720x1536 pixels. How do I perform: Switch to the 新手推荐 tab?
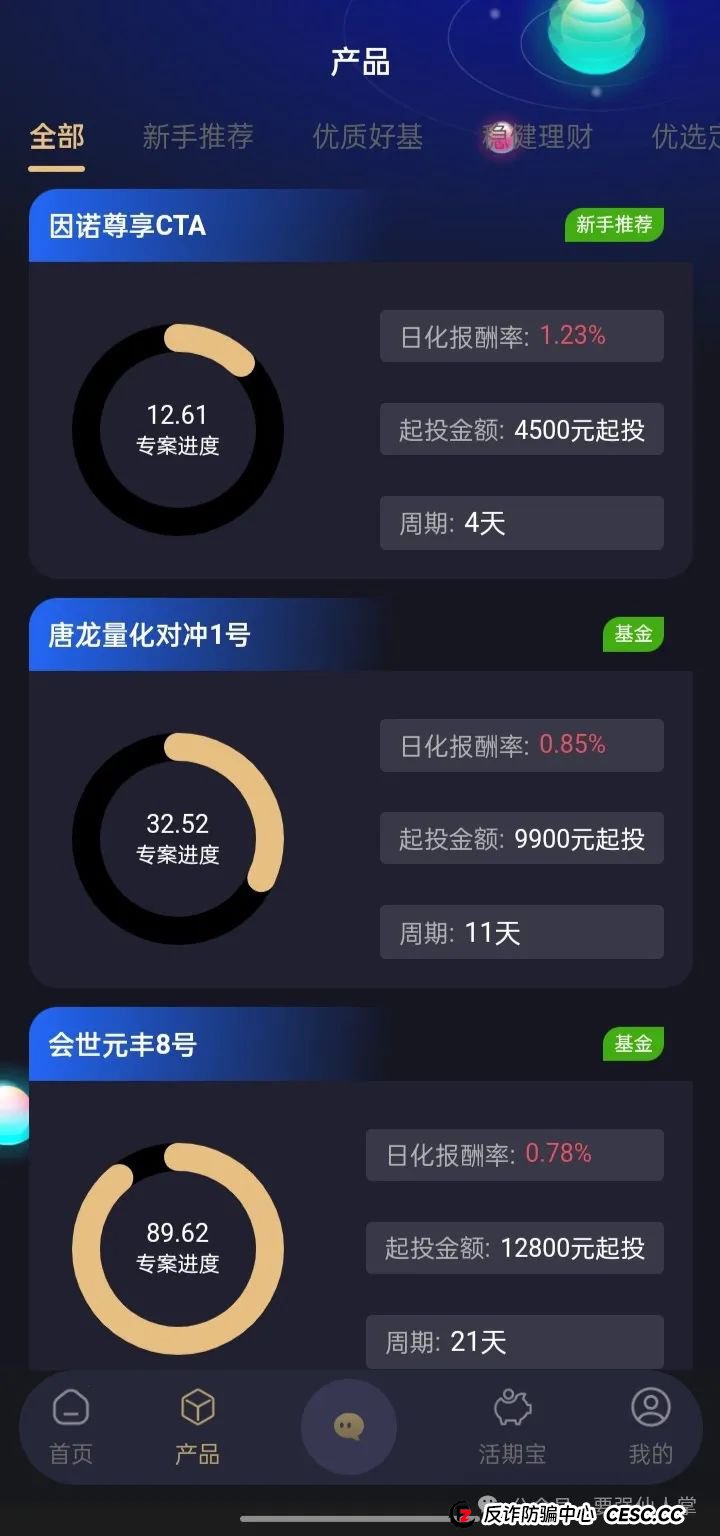[198, 137]
